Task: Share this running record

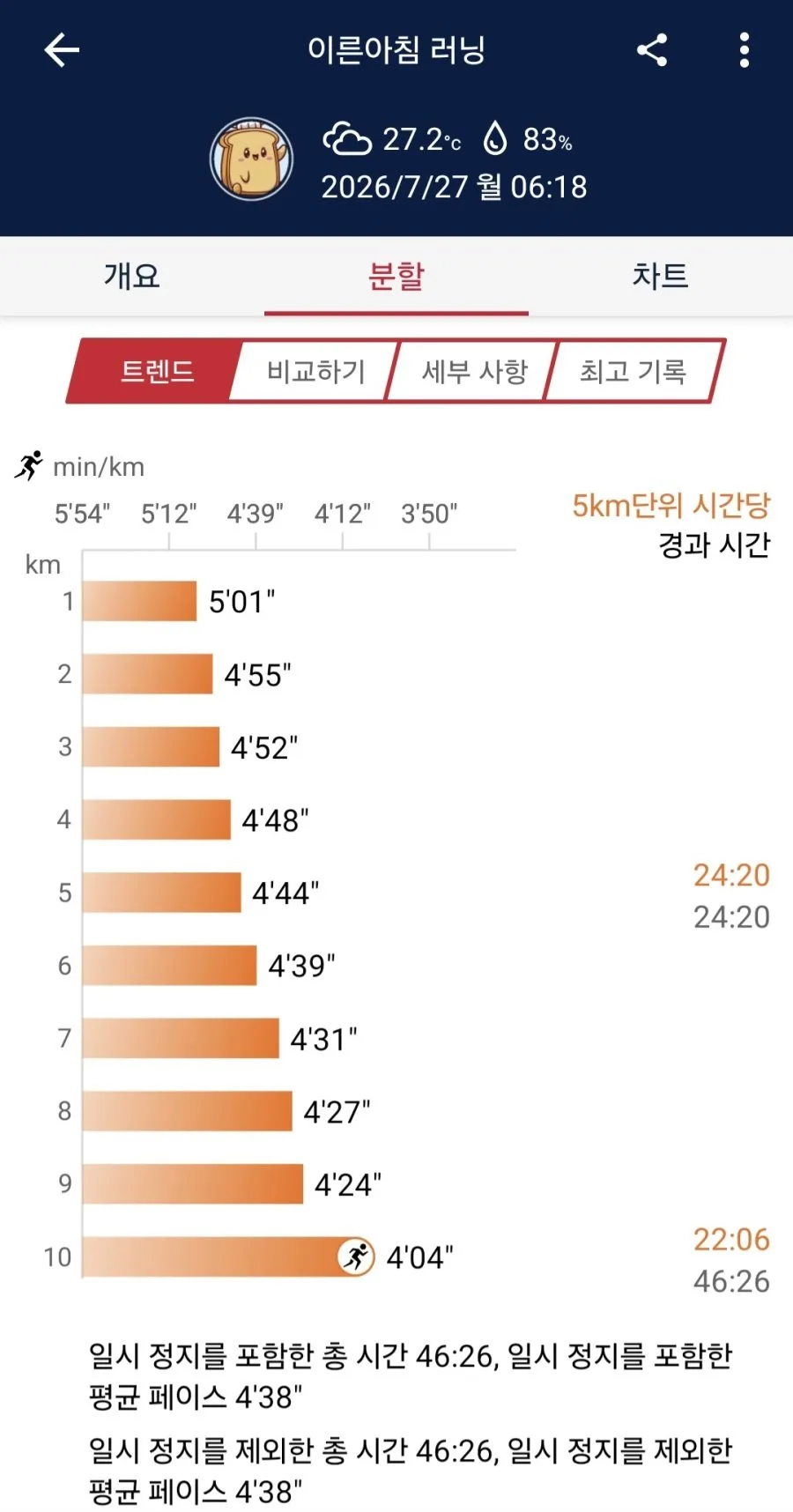Action: [x=652, y=50]
